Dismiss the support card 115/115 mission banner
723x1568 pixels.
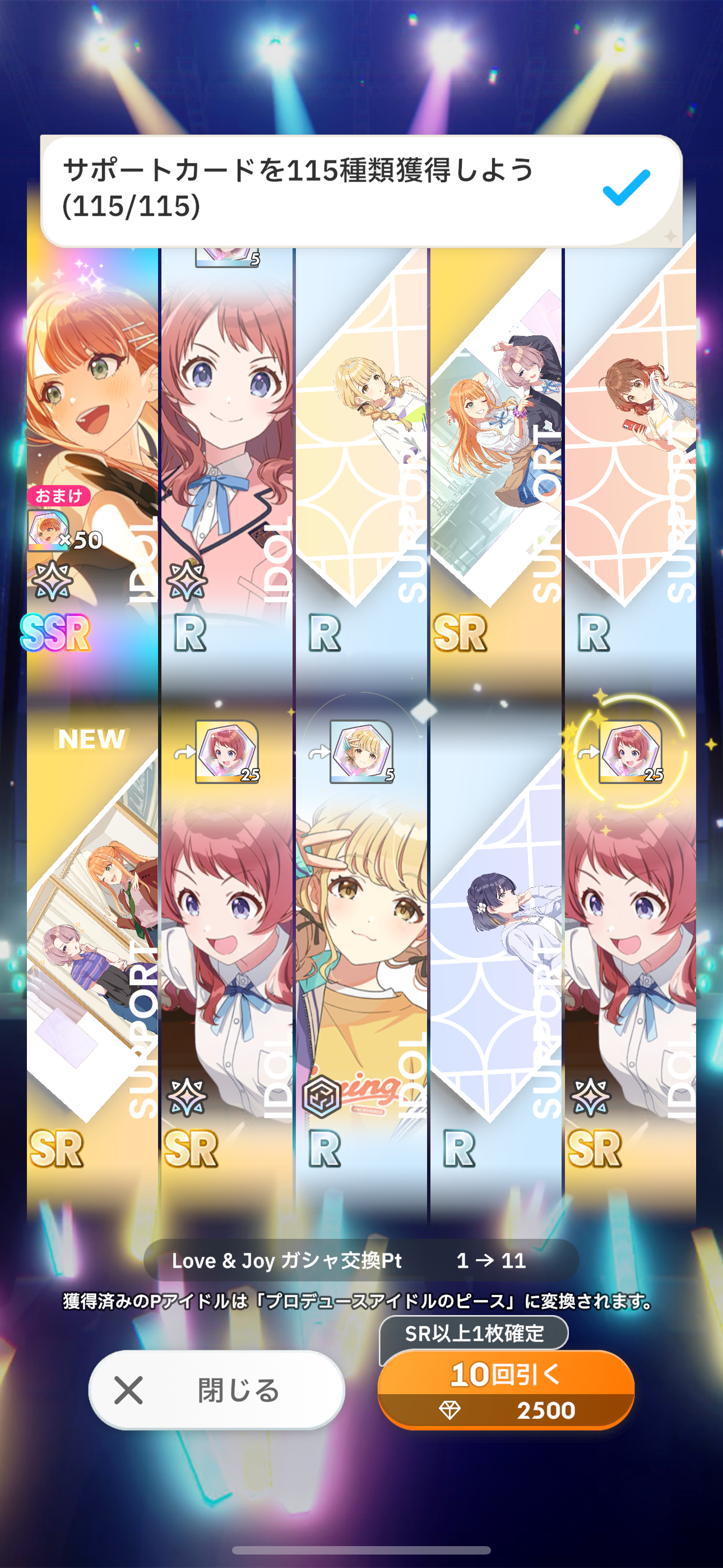(361, 191)
